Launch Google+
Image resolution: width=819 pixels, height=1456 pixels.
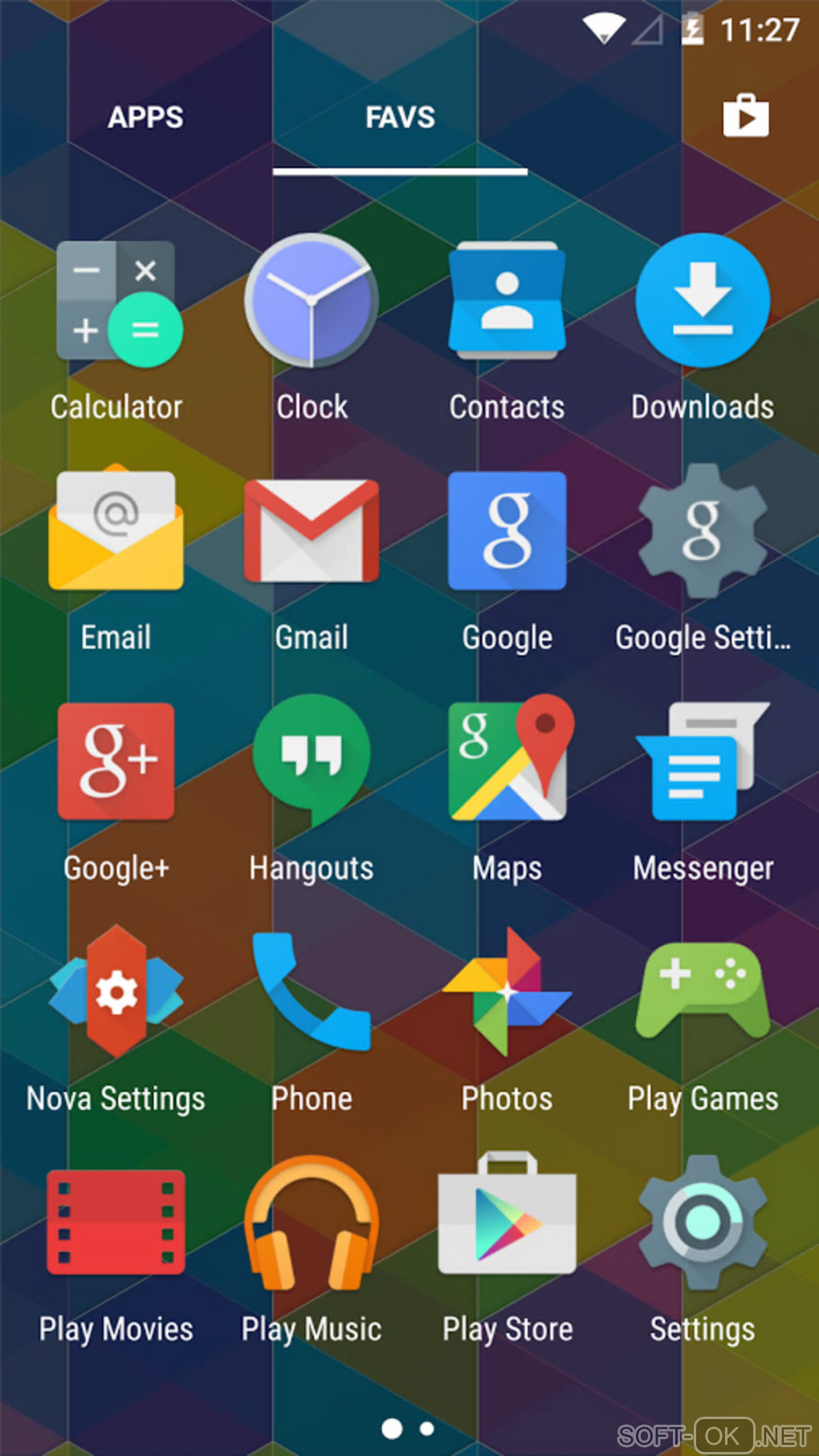click(116, 761)
